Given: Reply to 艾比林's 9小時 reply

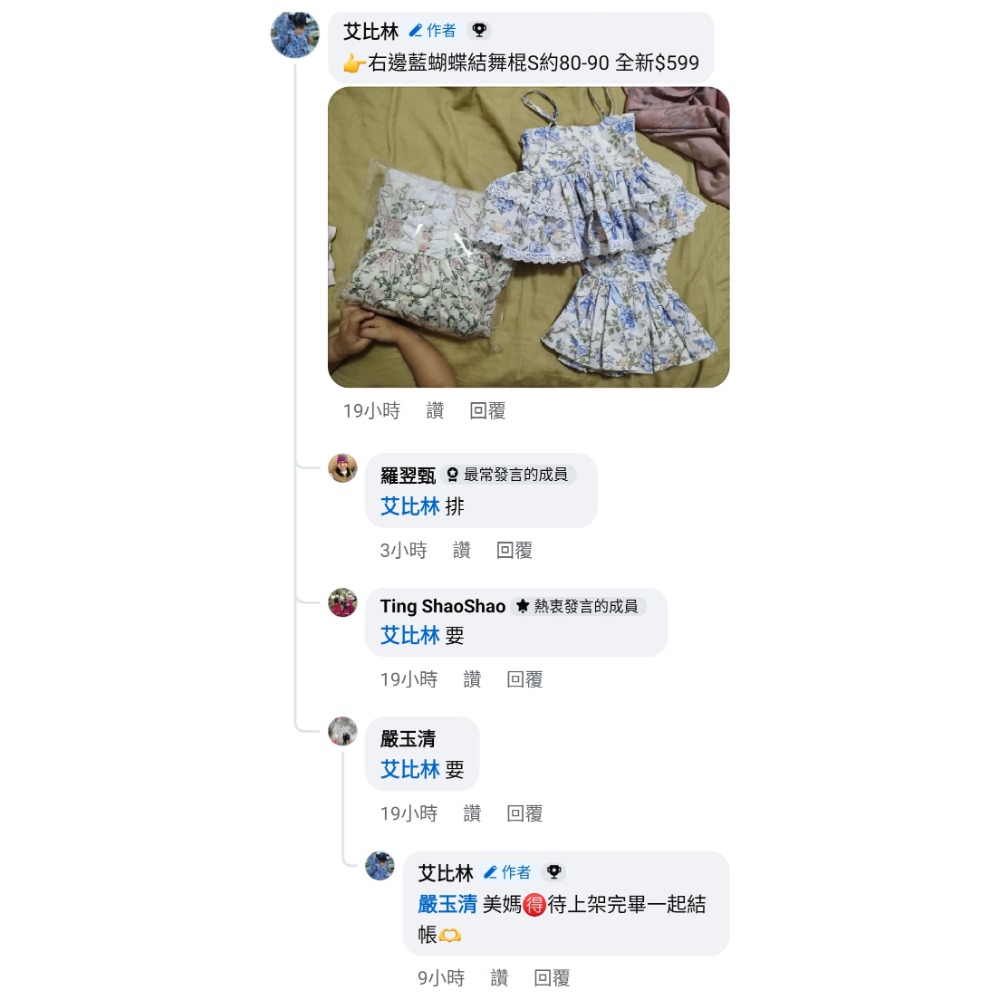Looking at the screenshot, I should [x=552, y=978].
